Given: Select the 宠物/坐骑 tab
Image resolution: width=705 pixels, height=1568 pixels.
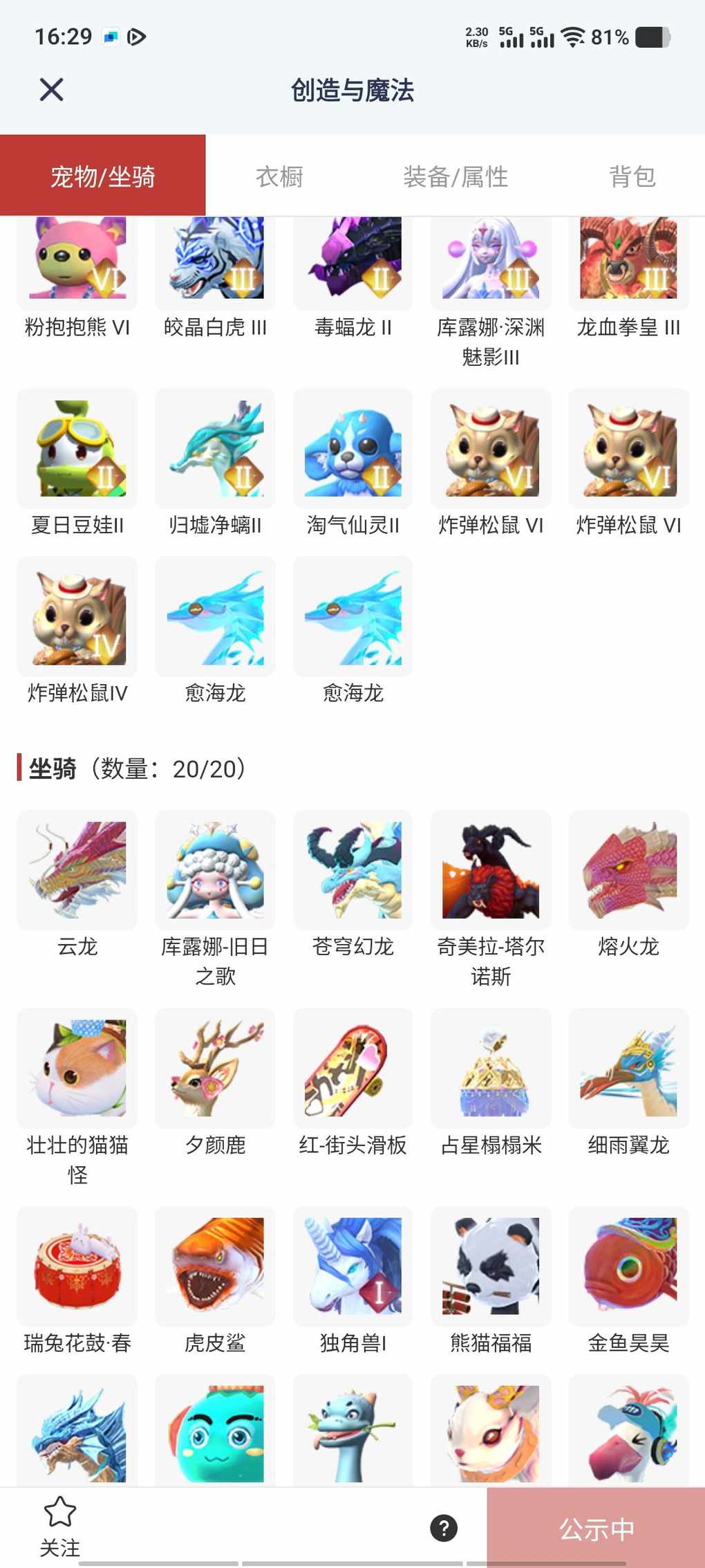Looking at the screenshot, I should point(103,176).
